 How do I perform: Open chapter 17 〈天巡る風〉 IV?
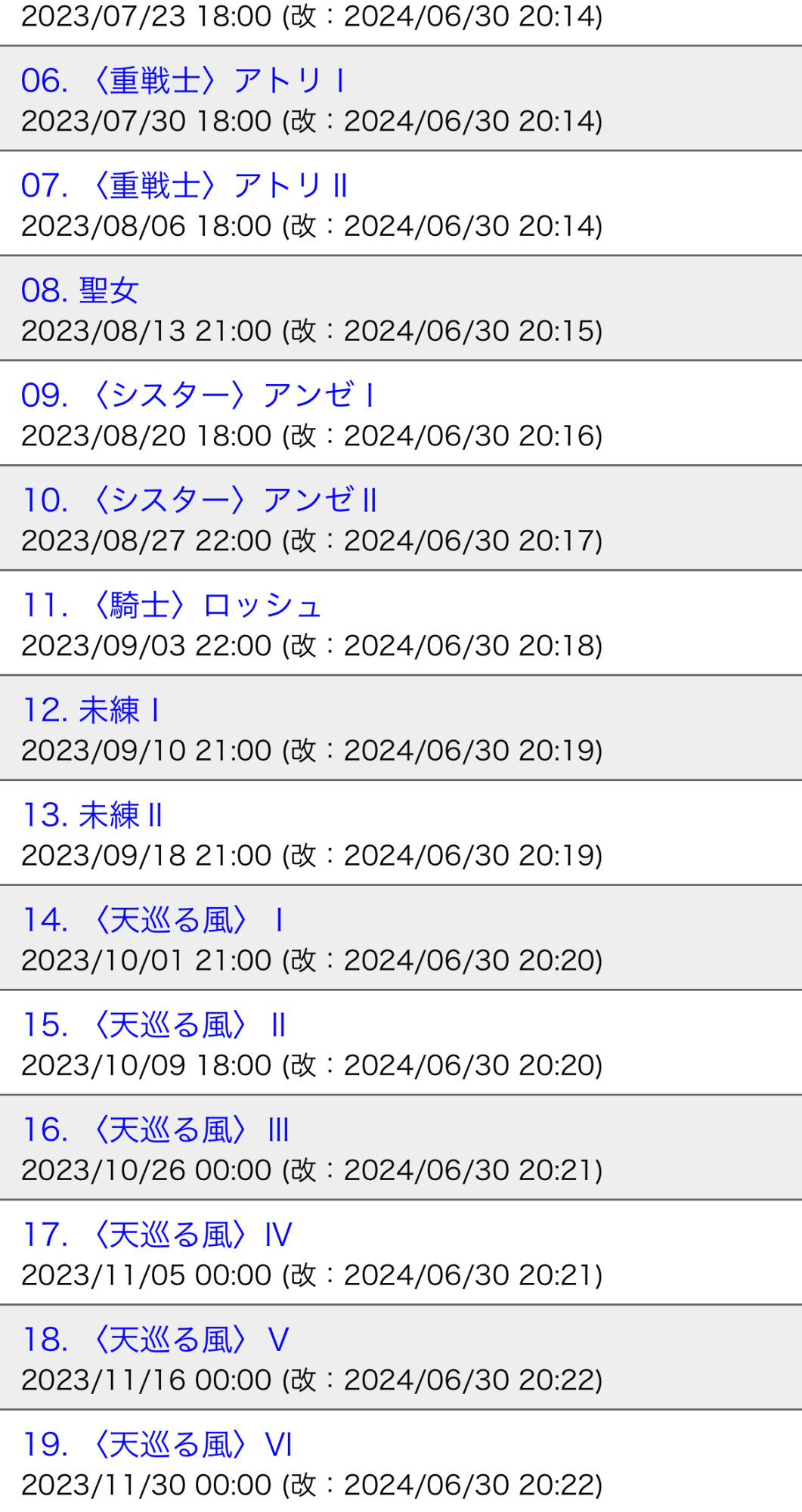click(x=156, y=1235)
